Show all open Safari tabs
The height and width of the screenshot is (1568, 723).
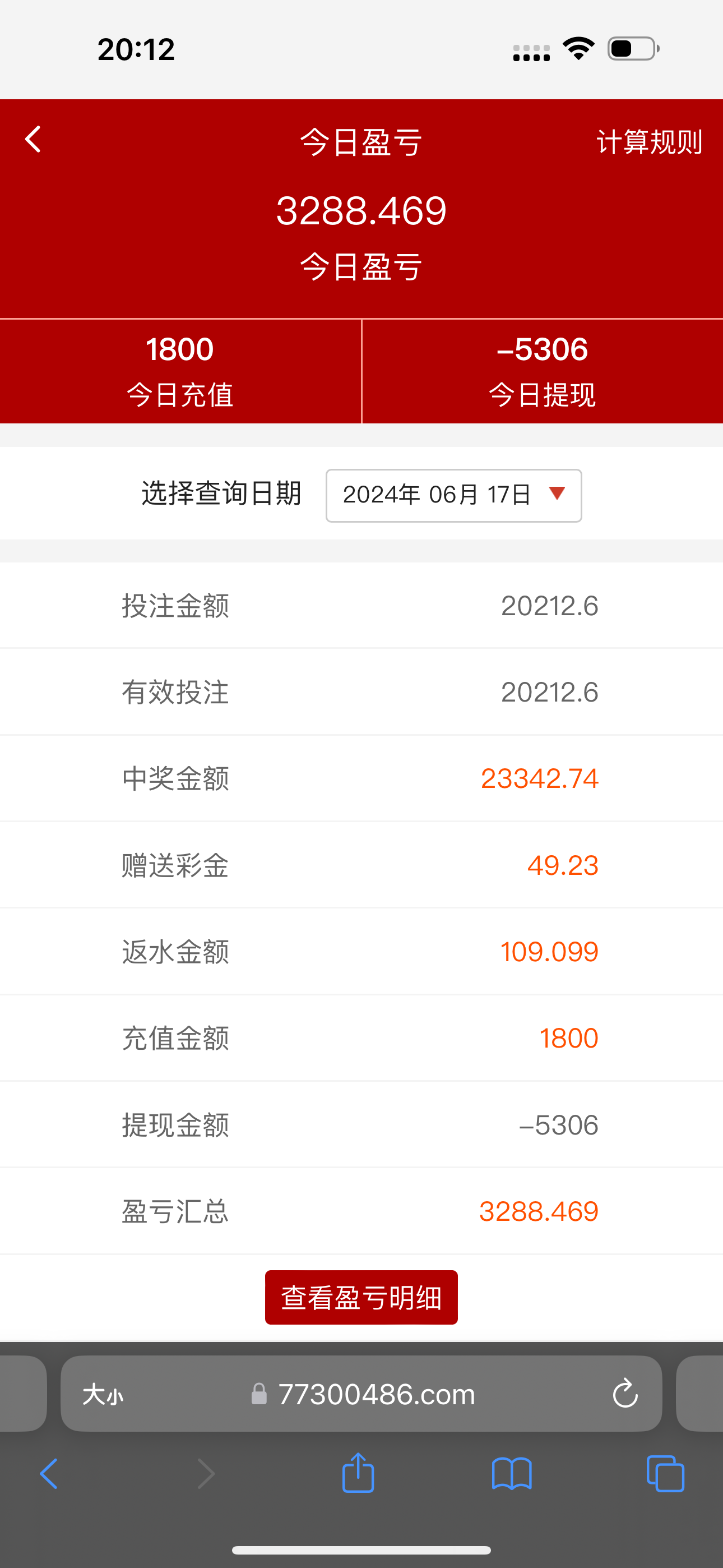[x=665, y=1474]
